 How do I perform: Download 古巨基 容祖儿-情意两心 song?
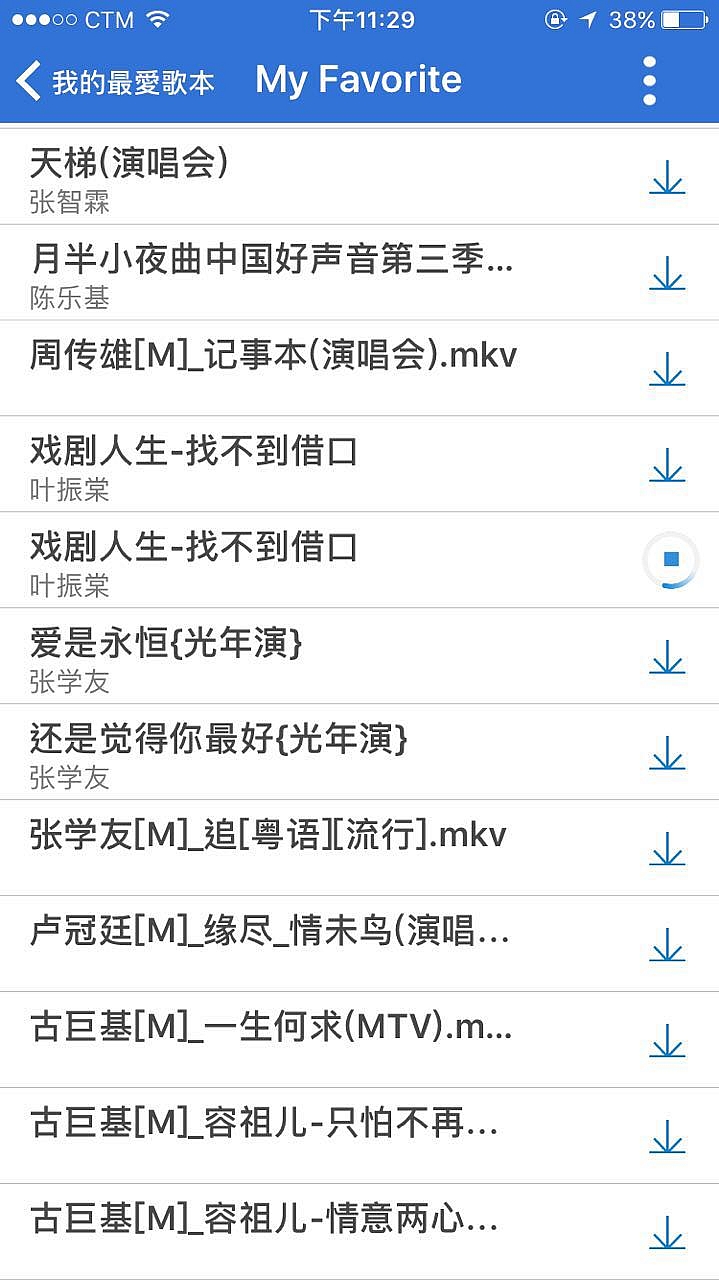667,1233
